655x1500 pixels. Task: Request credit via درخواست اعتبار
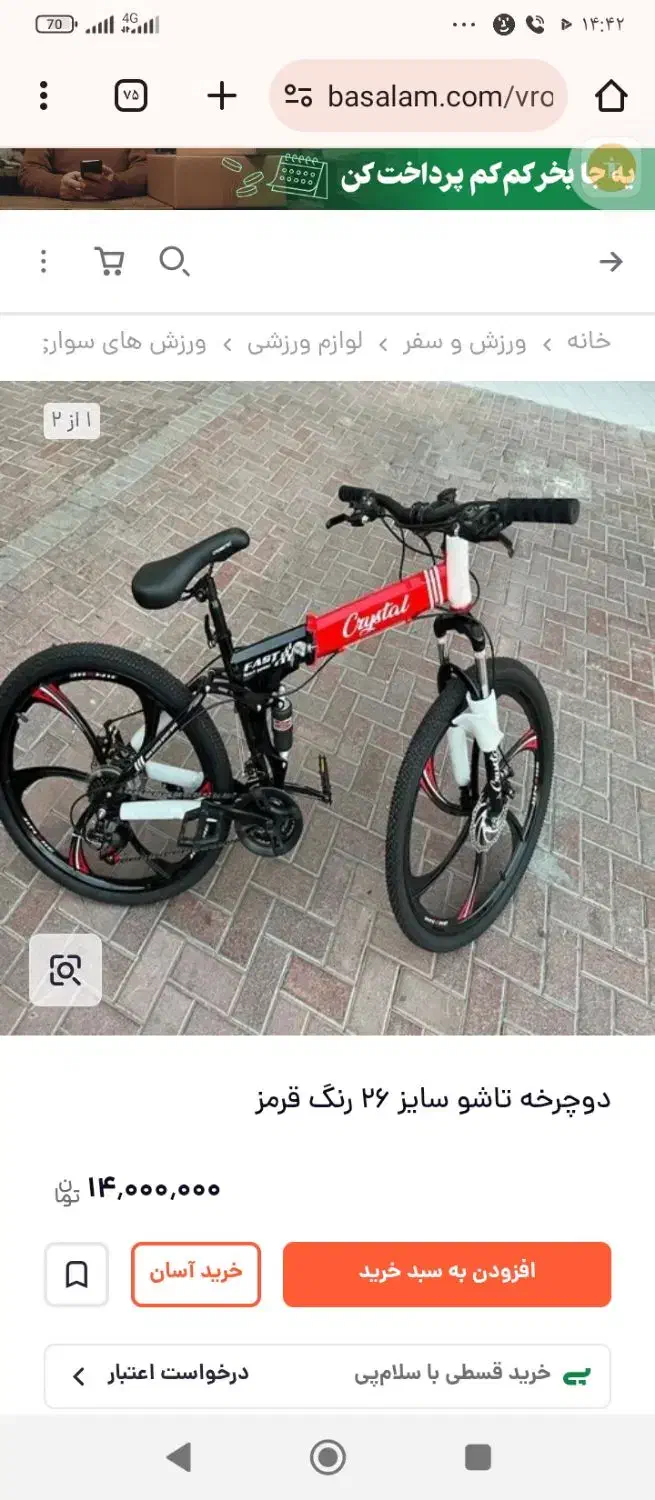coord(160,1375)
